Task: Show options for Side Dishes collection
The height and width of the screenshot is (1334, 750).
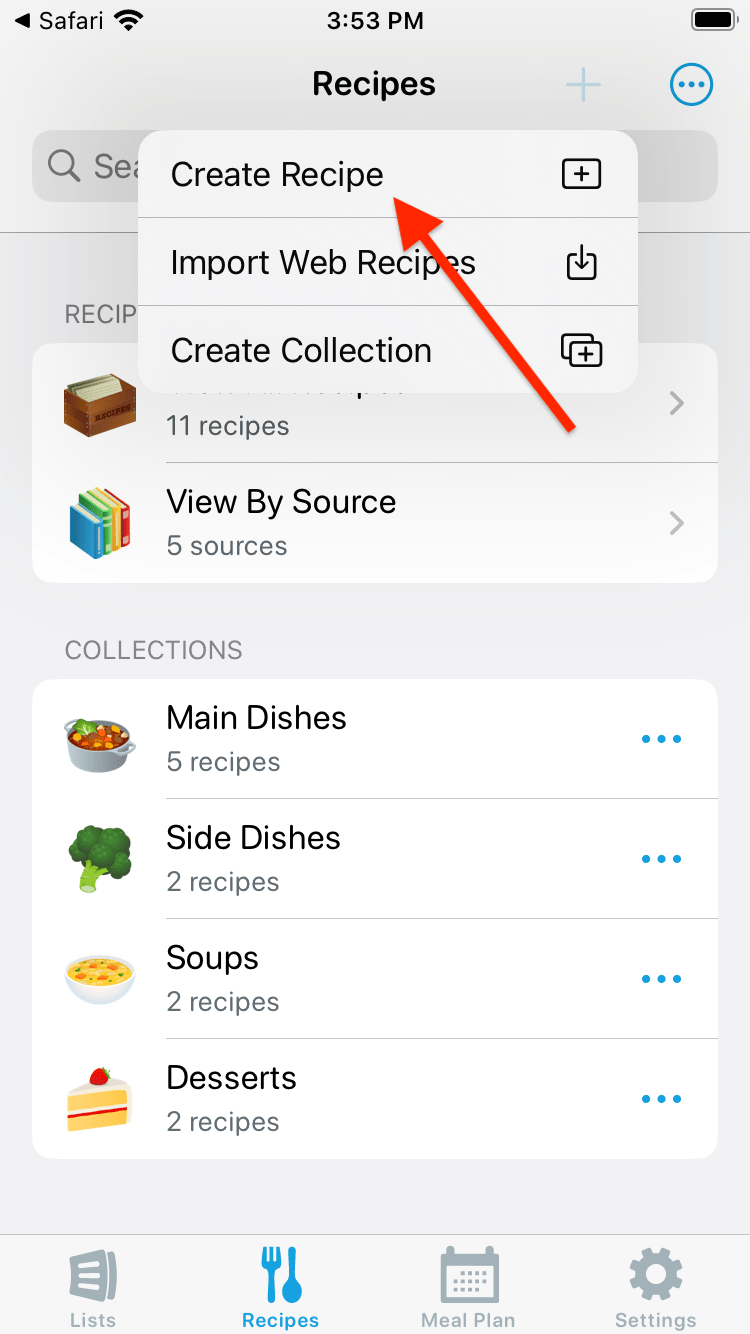Action: coord(661,859)
